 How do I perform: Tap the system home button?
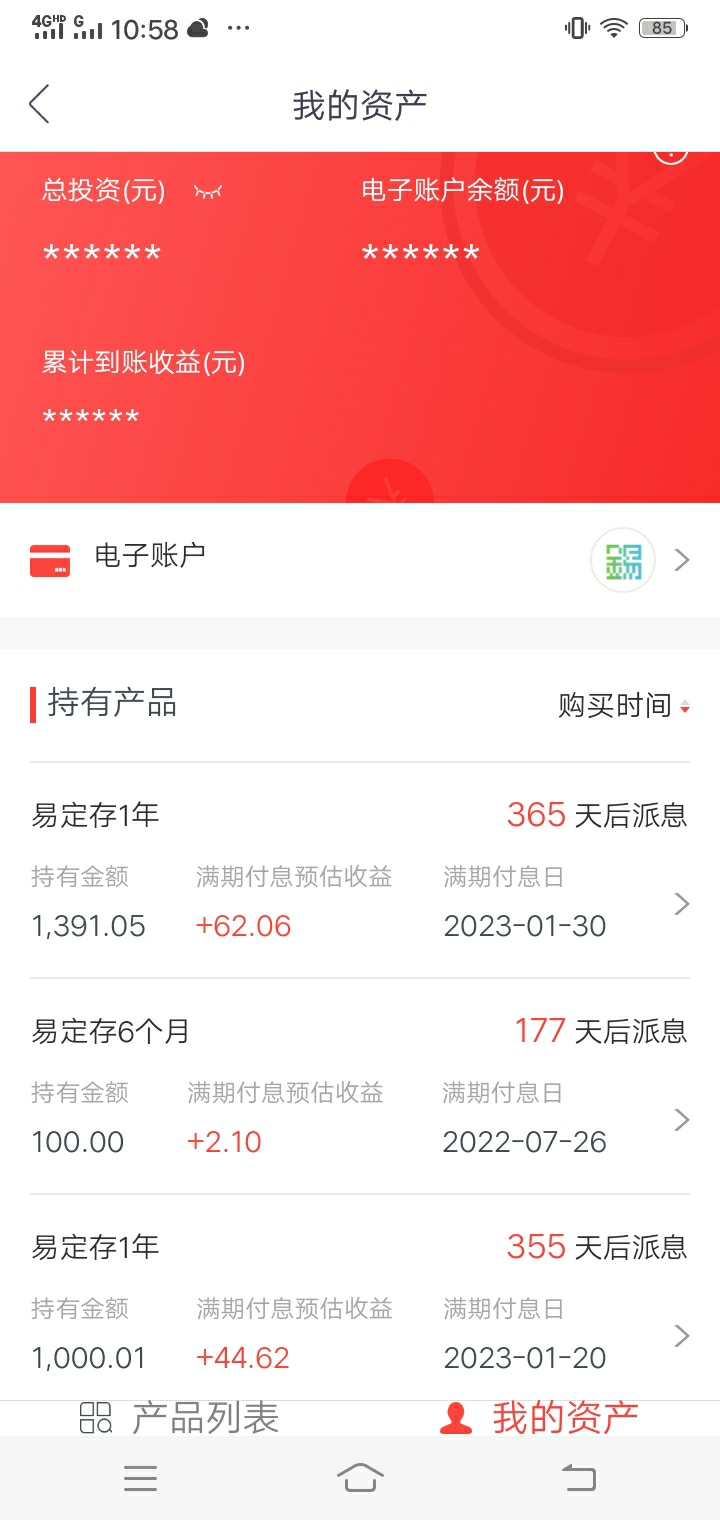coord(360,1477)
